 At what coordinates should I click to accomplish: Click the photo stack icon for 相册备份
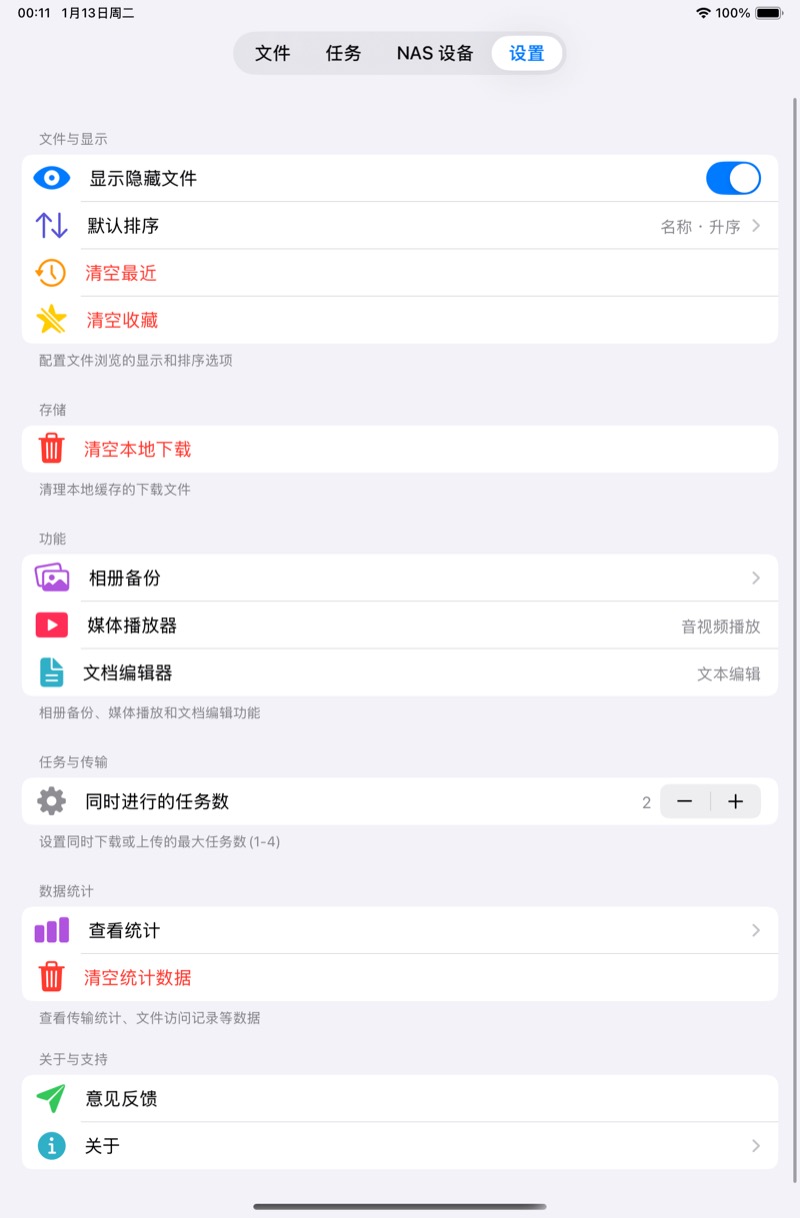tap(51, 577)
